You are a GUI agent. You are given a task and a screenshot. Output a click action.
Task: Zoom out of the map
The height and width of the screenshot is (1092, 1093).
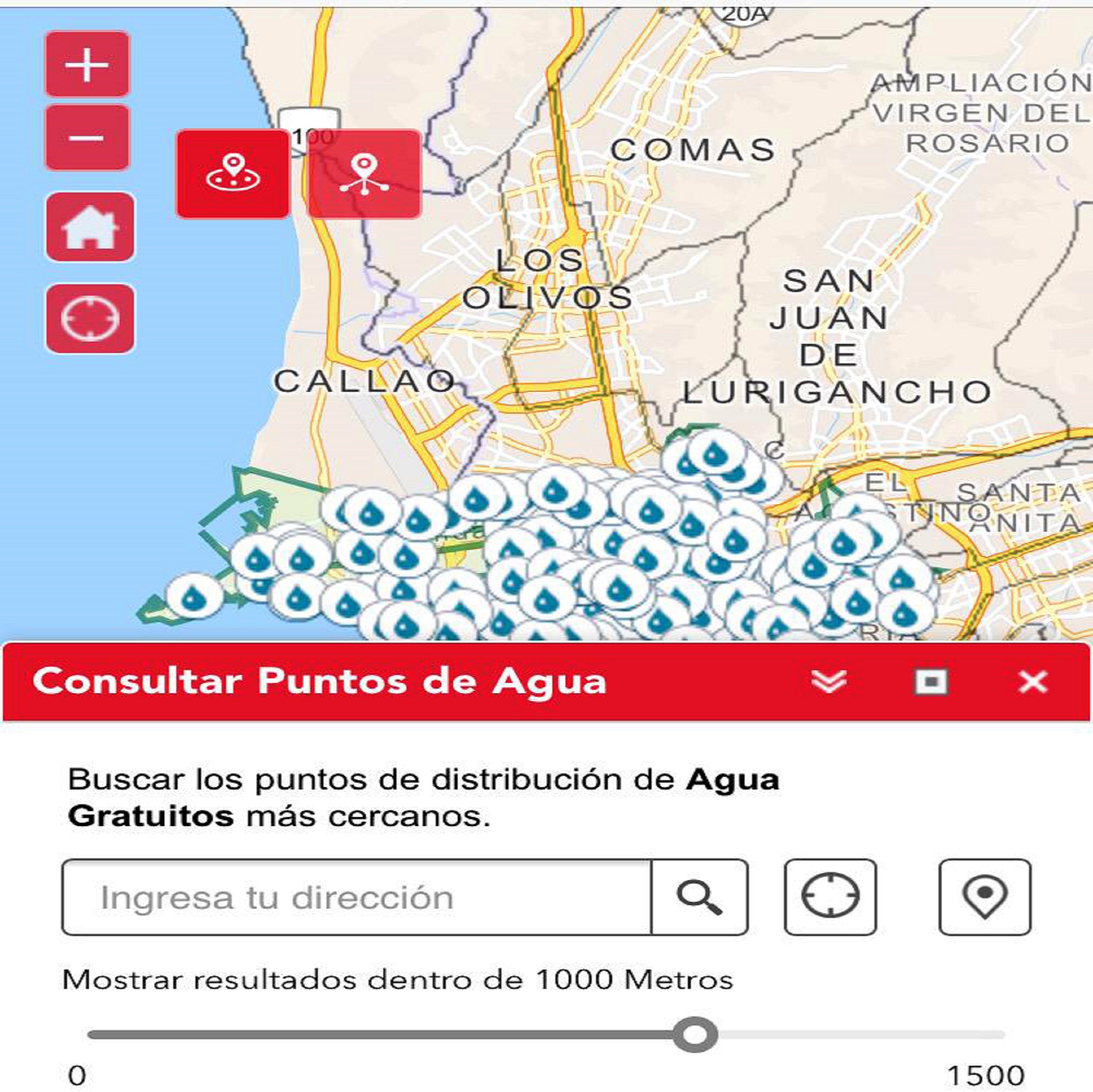tap(87, 138)
